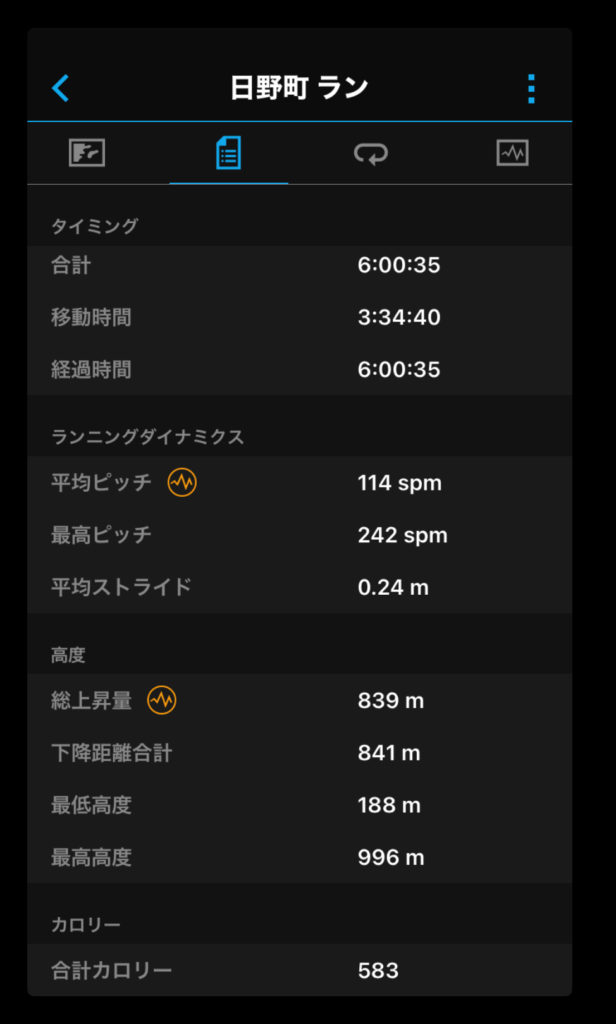This screenshot has height=1024, width=616.
Task: Select the stats details tab
Action: [229, 153]
